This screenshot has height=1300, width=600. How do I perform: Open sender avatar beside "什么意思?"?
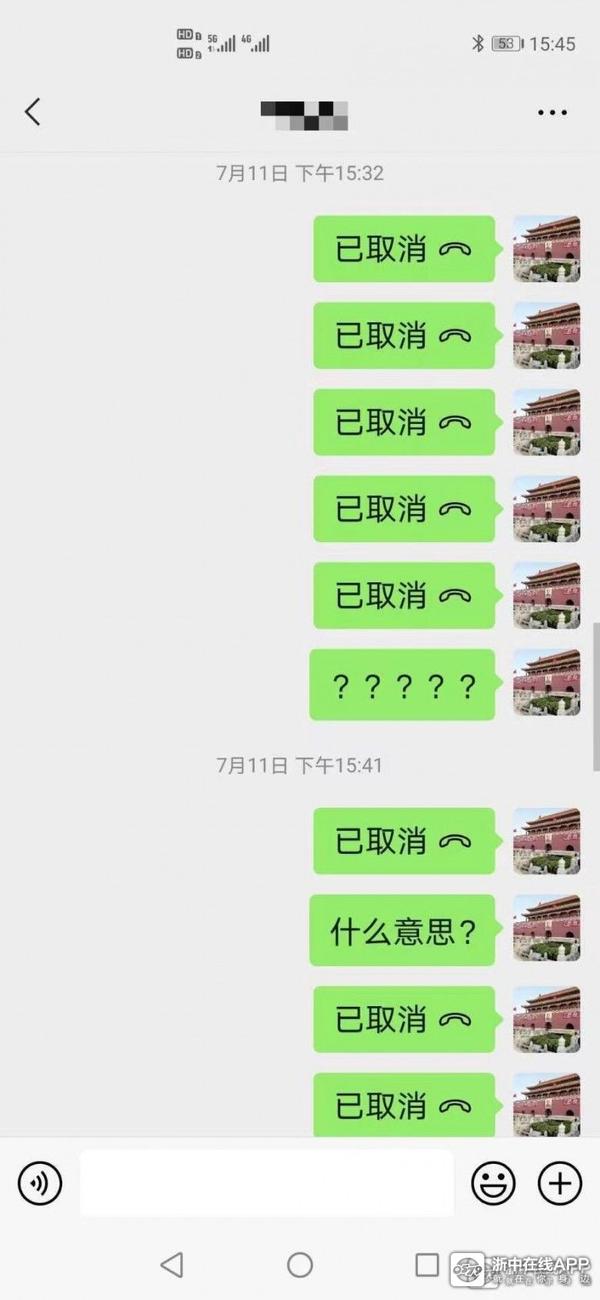point(546,929)
